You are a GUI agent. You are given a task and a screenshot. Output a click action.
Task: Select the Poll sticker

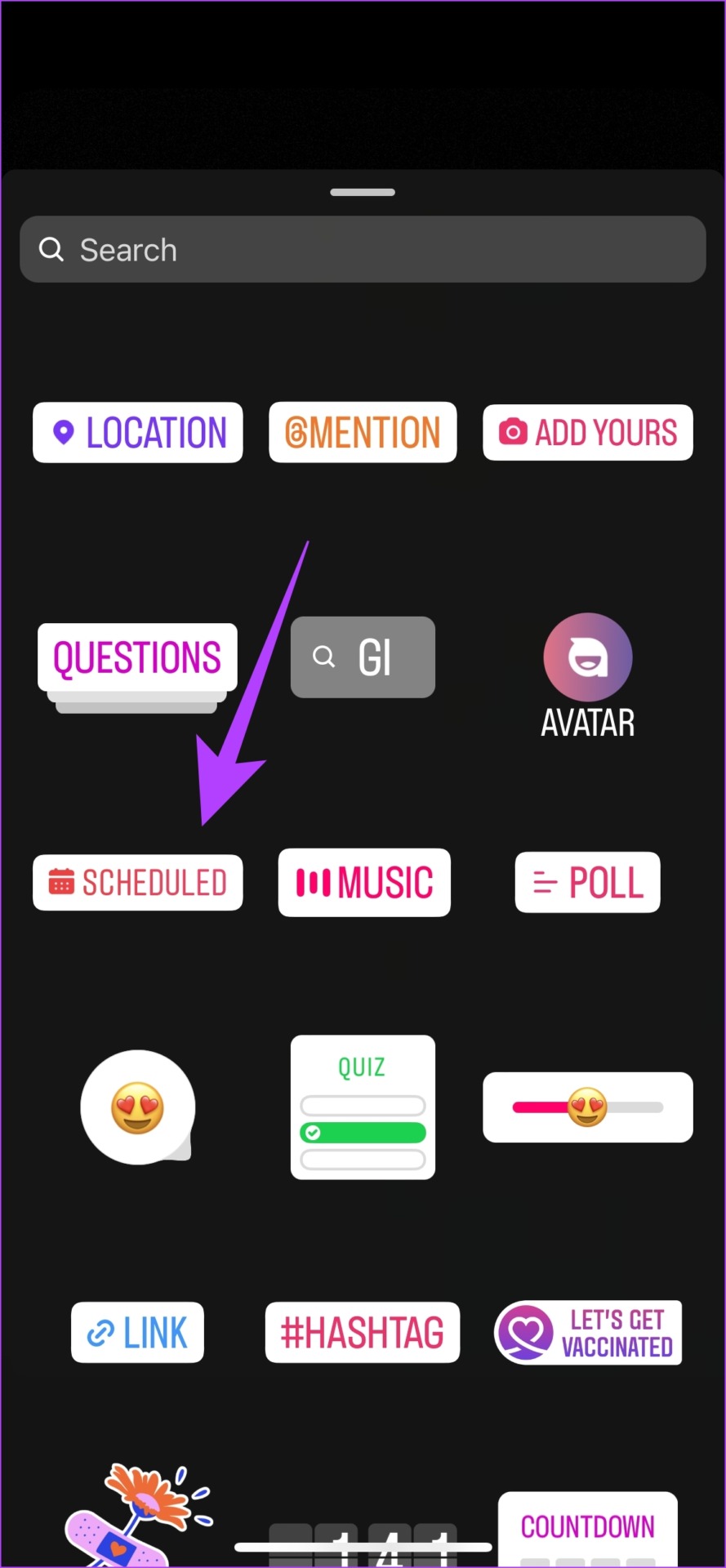coord(587,883)
